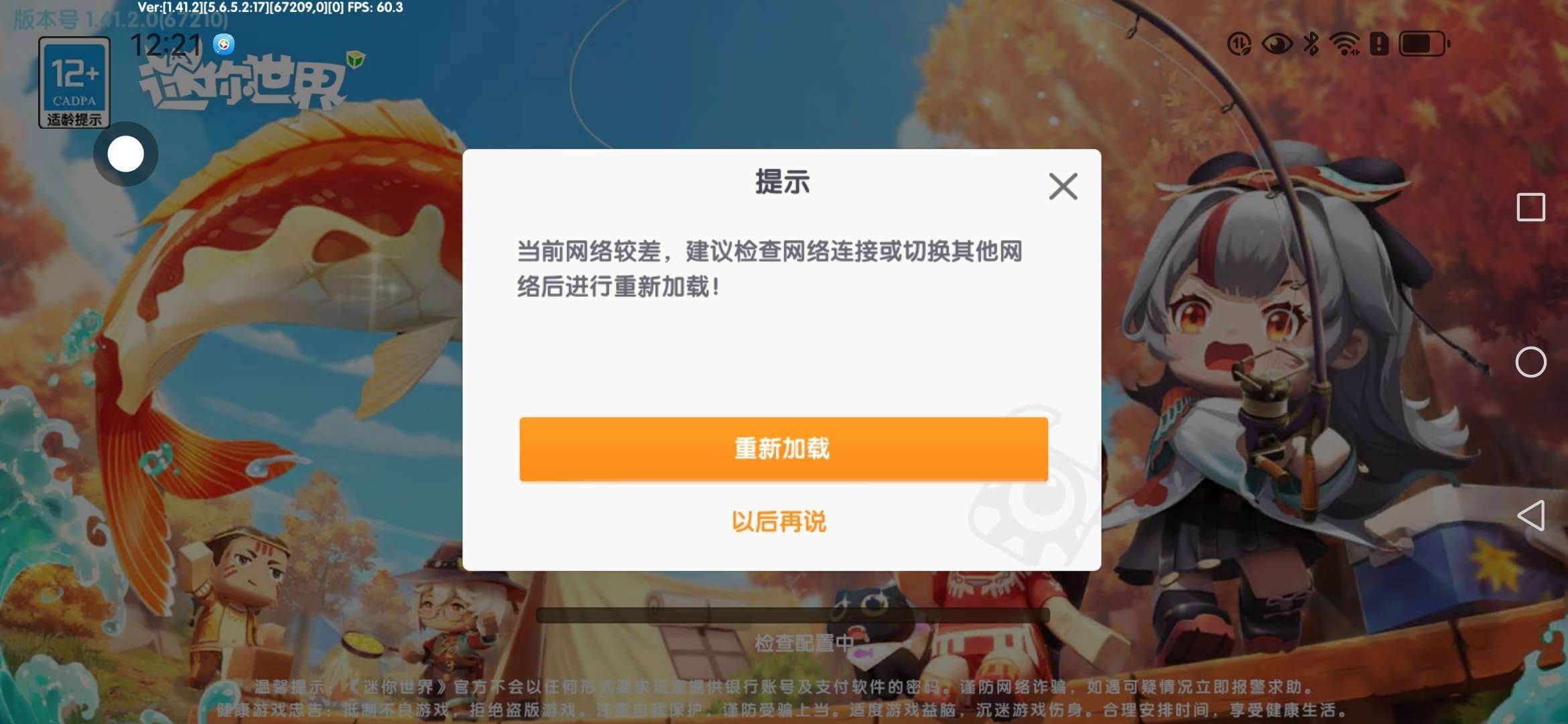
Task: Go back with the system back triangle
Action: (1531, 515)
